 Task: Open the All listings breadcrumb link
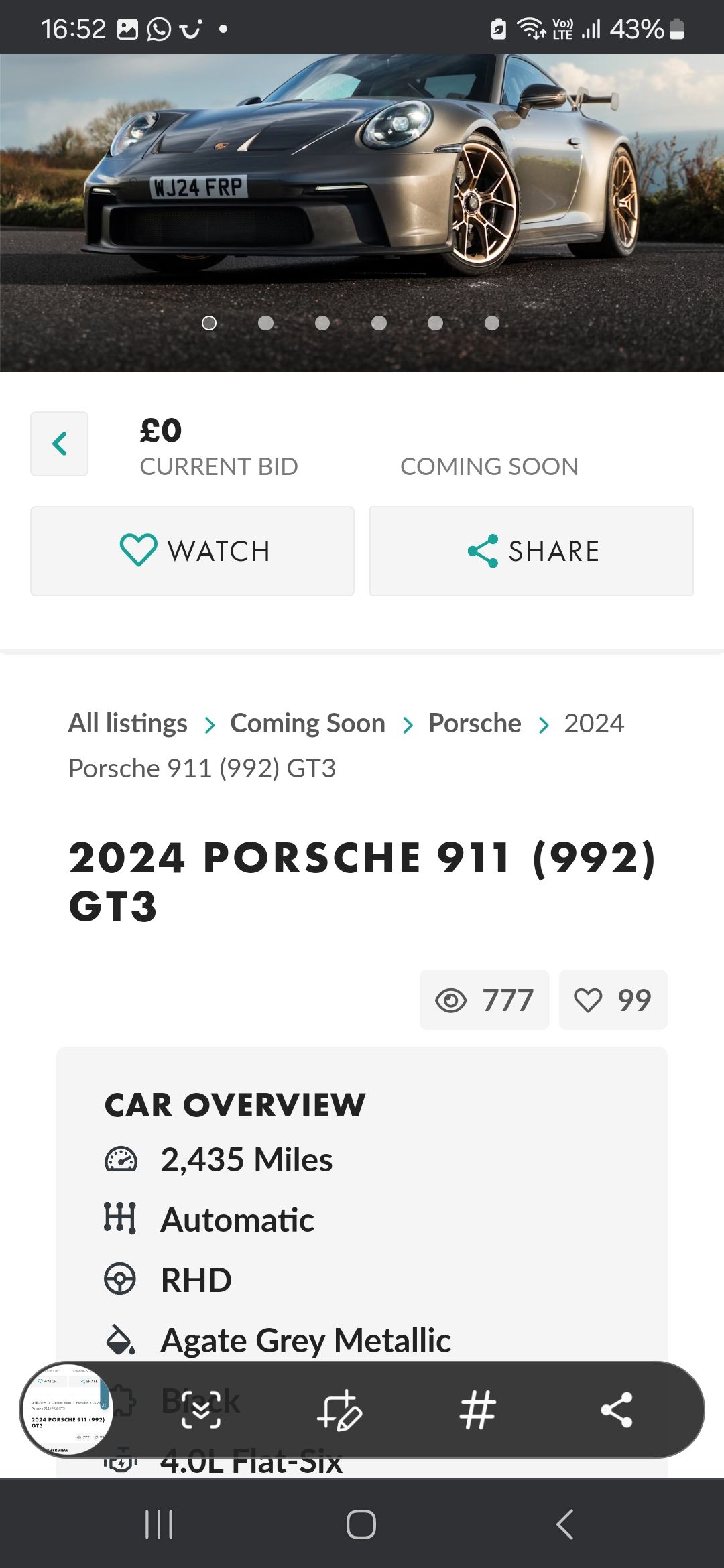click(x=128, y=724)
